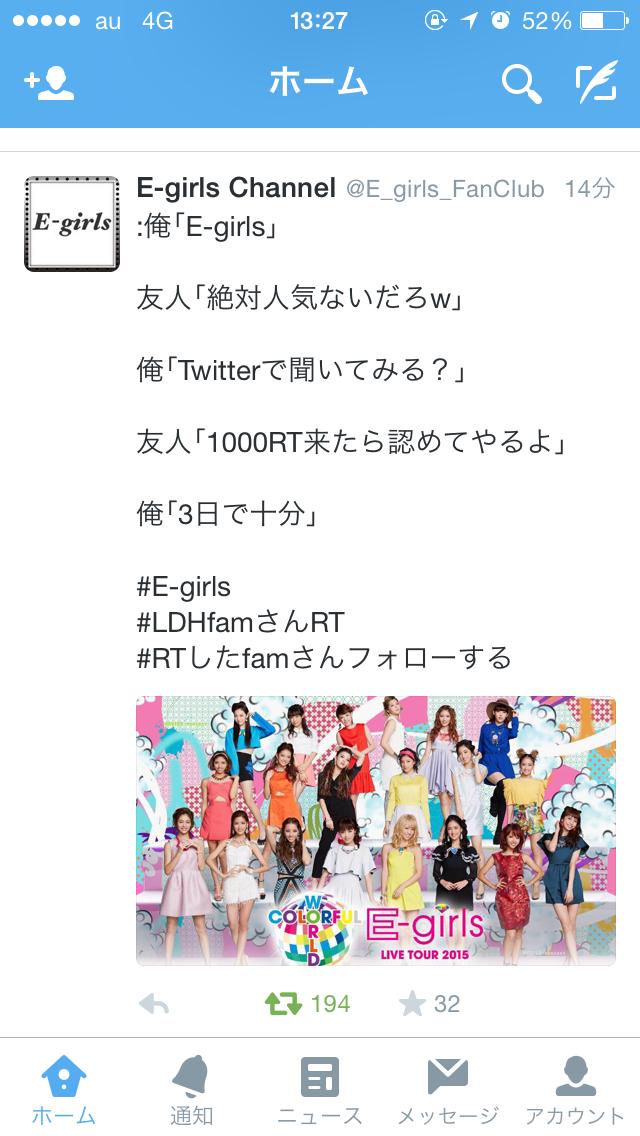
Task: Switch to the ニュース tab
Action: (x=320, y=1090)
